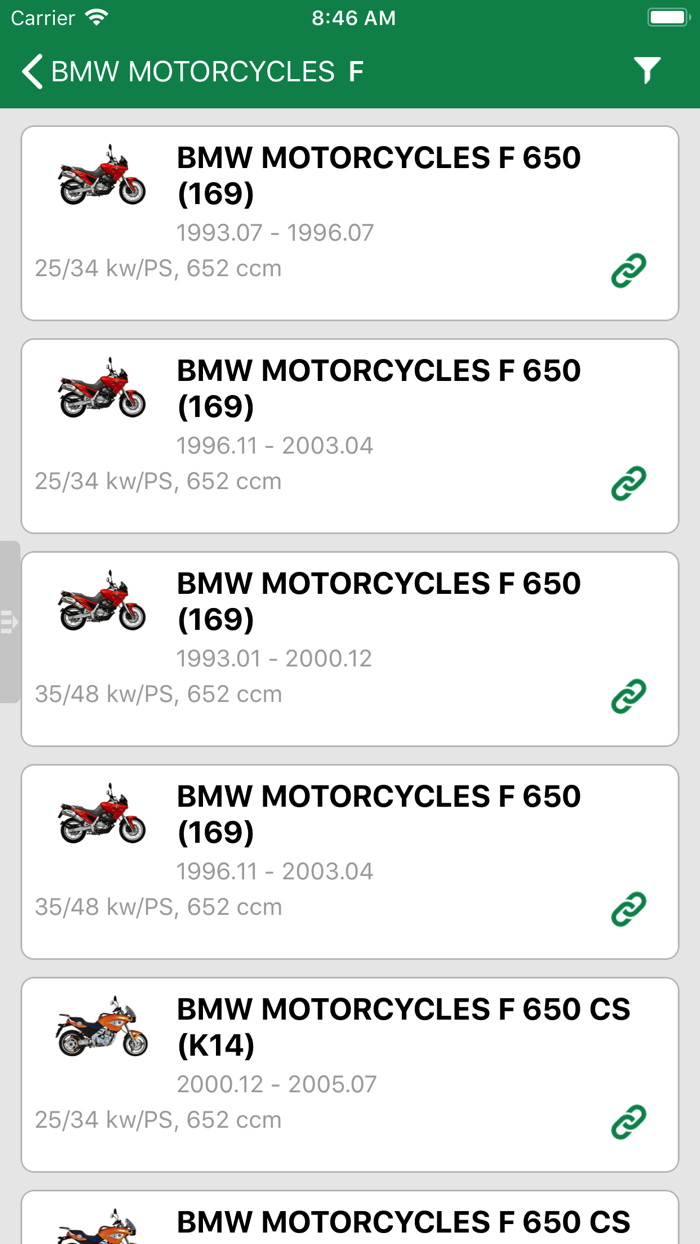Viewport: 700px width, 1244px height.
Task: Open the F 650 (169) card dated 1993.07 - 1996.07
Action: [x=350, y=222]
